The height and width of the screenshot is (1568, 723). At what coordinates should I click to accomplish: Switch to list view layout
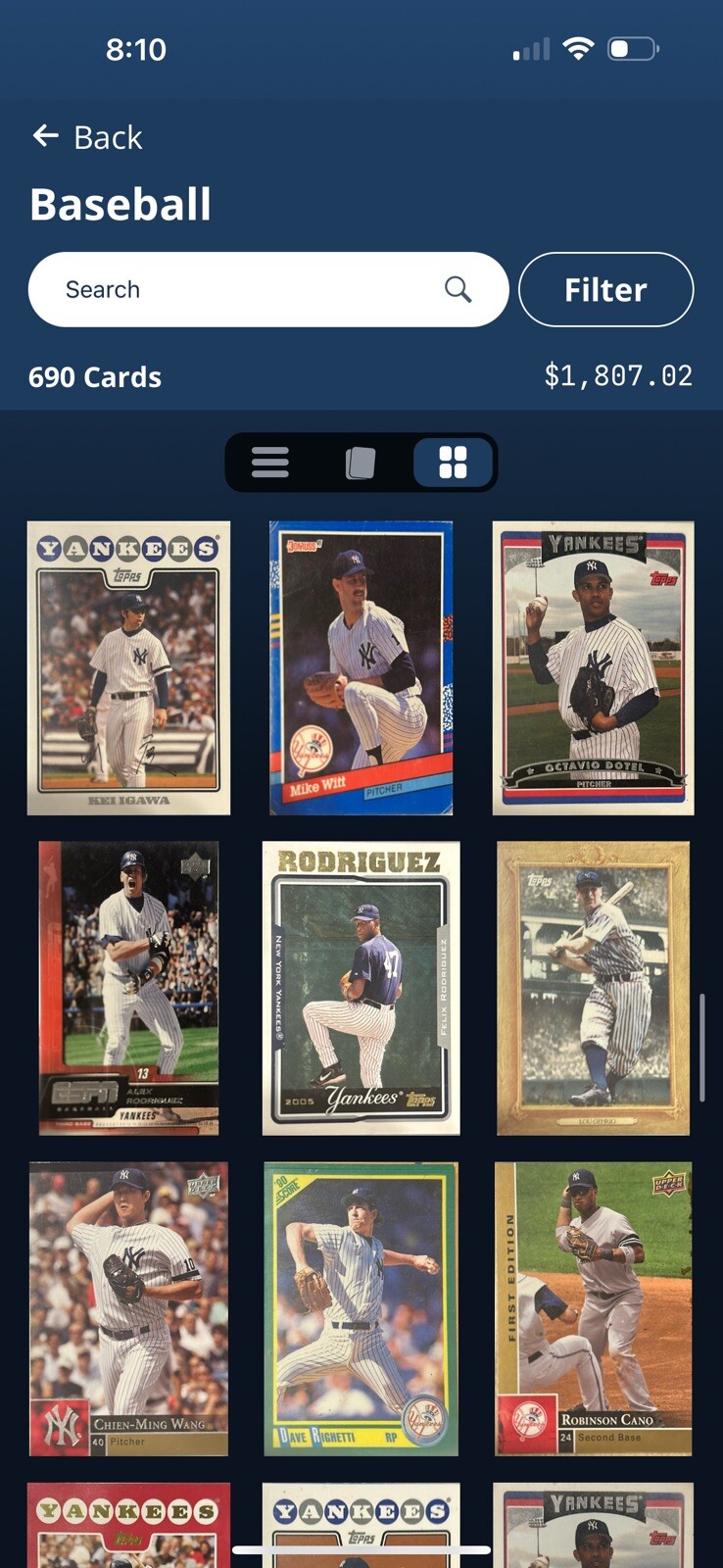point(269,463)
